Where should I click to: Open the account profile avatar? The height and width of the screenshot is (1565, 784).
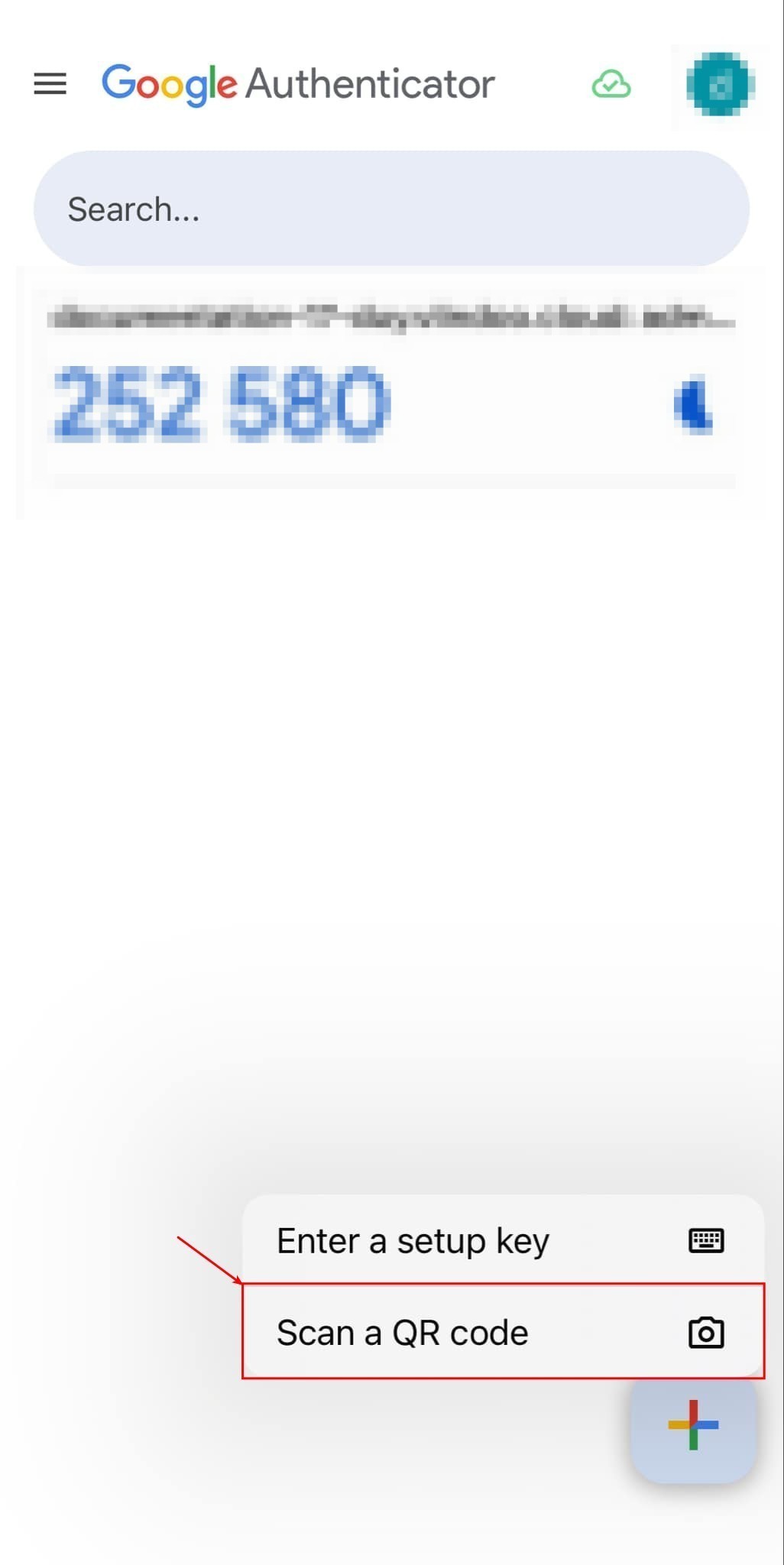720,85
